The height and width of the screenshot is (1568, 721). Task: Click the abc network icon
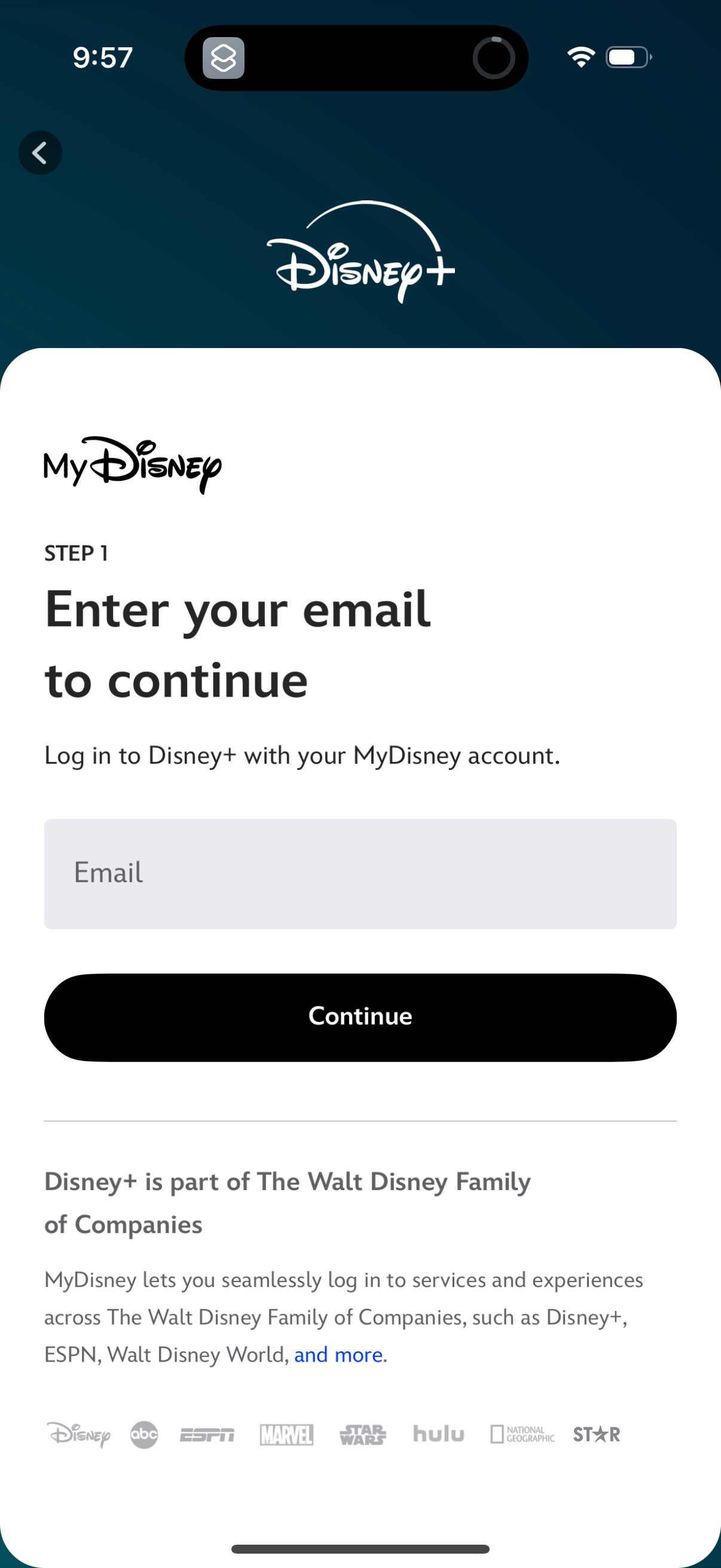(143, 1435)
